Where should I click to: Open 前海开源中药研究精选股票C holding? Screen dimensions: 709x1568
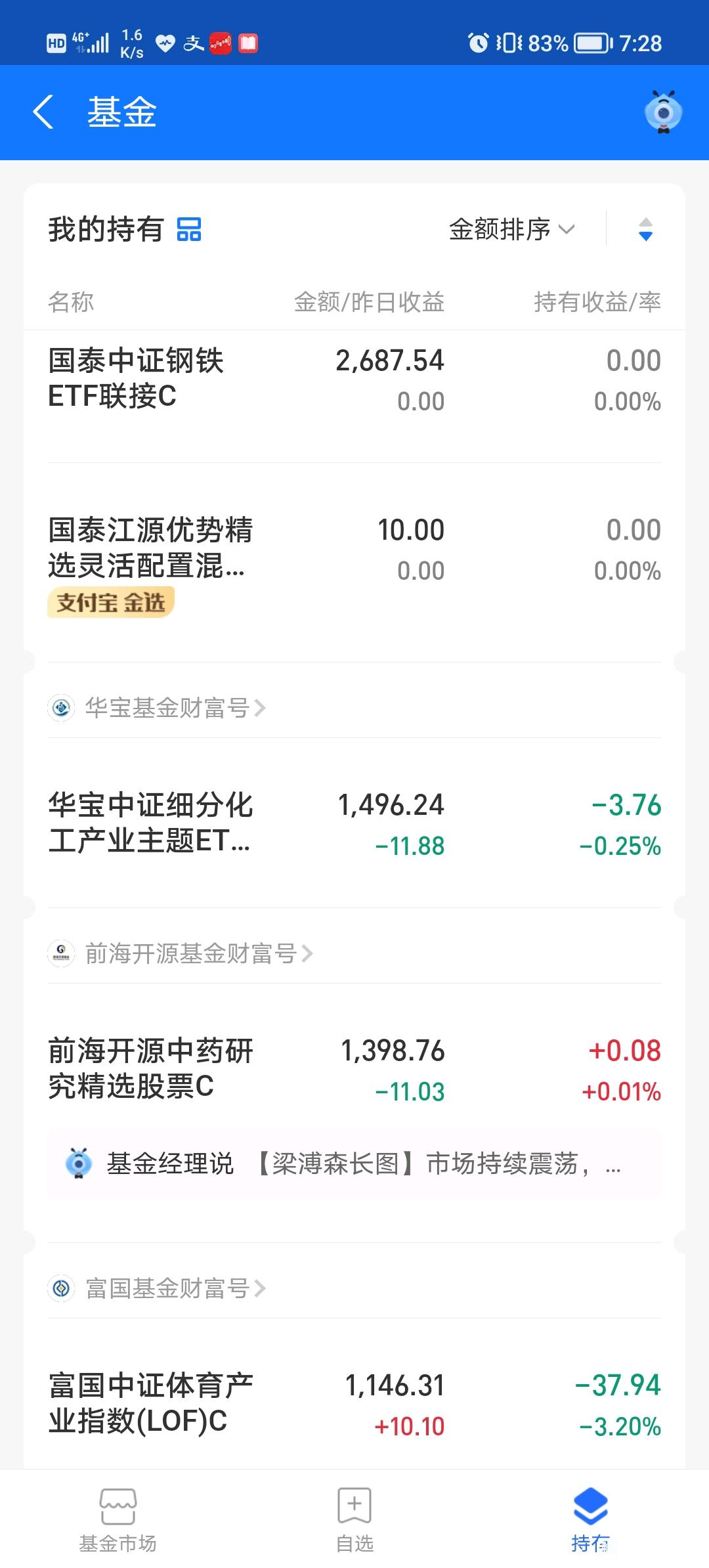point(354,1069)
